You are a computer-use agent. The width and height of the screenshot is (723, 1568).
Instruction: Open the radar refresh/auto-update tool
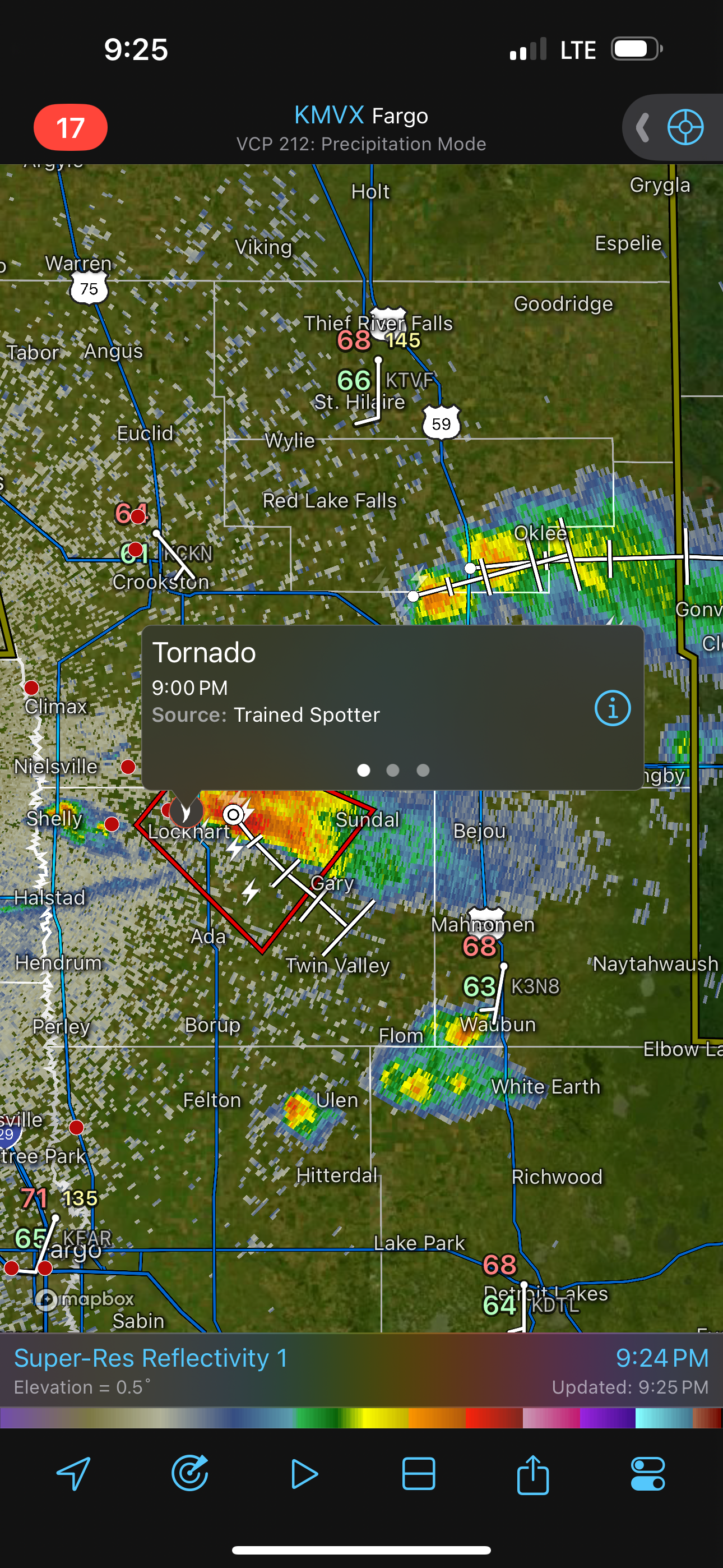(x=189, y=1474)
